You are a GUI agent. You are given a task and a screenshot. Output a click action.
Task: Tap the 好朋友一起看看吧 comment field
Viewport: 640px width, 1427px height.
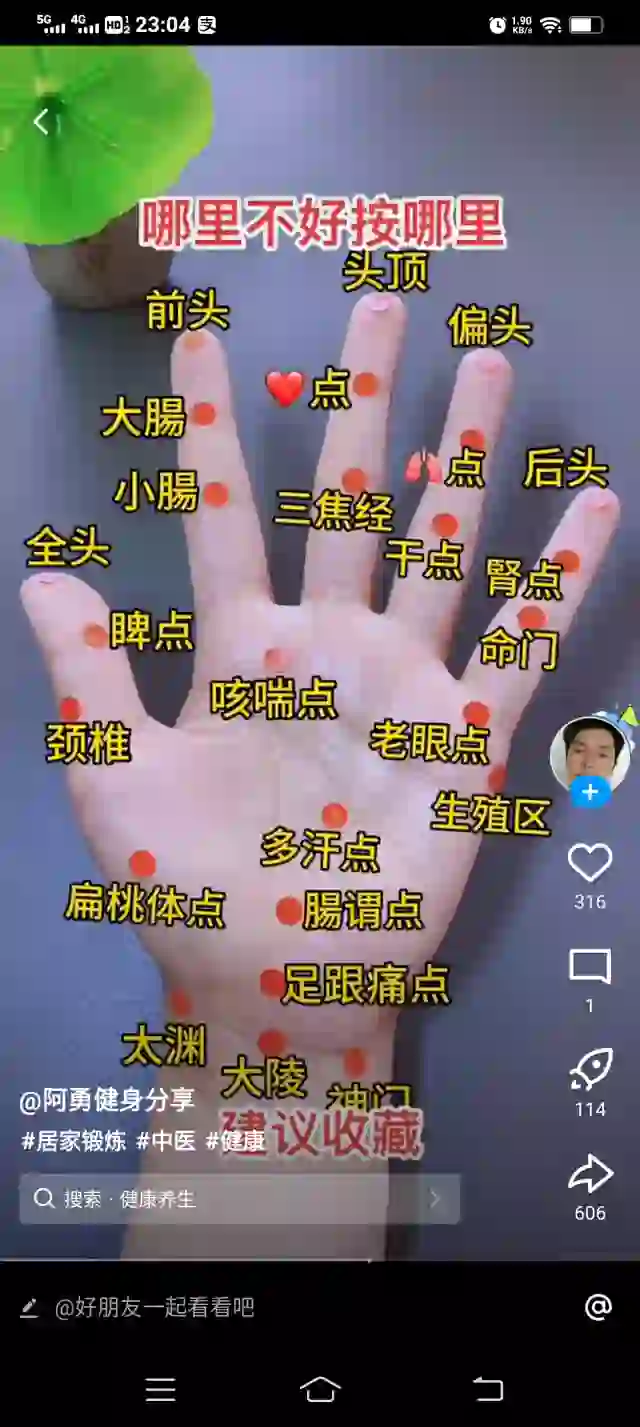pyautogui.click(x=155, y=1307)
